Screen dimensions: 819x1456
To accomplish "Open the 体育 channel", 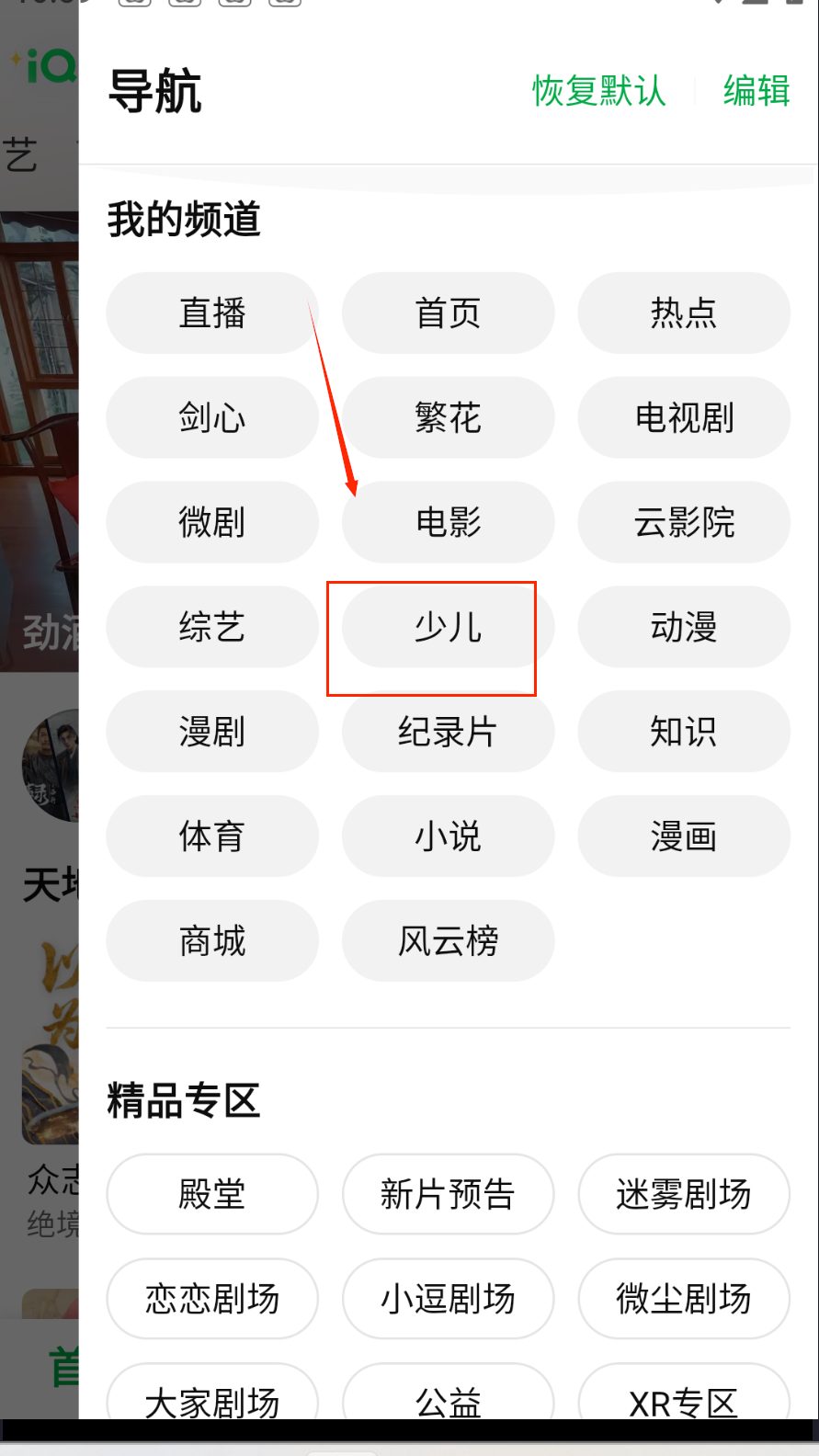I will 212,836.
